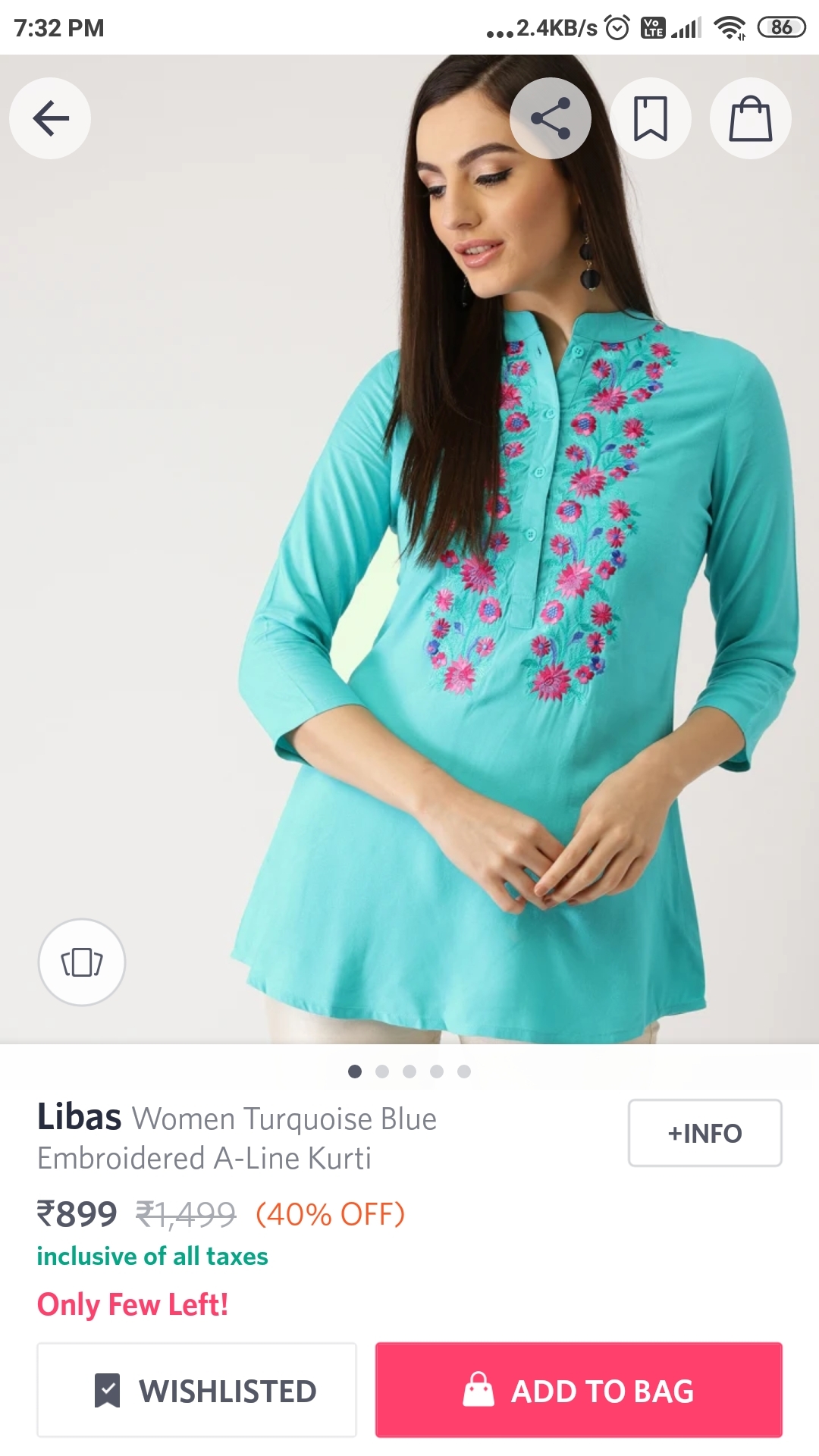
Task: Open the wishlist bookmark icon
Action: coord(650,118)
